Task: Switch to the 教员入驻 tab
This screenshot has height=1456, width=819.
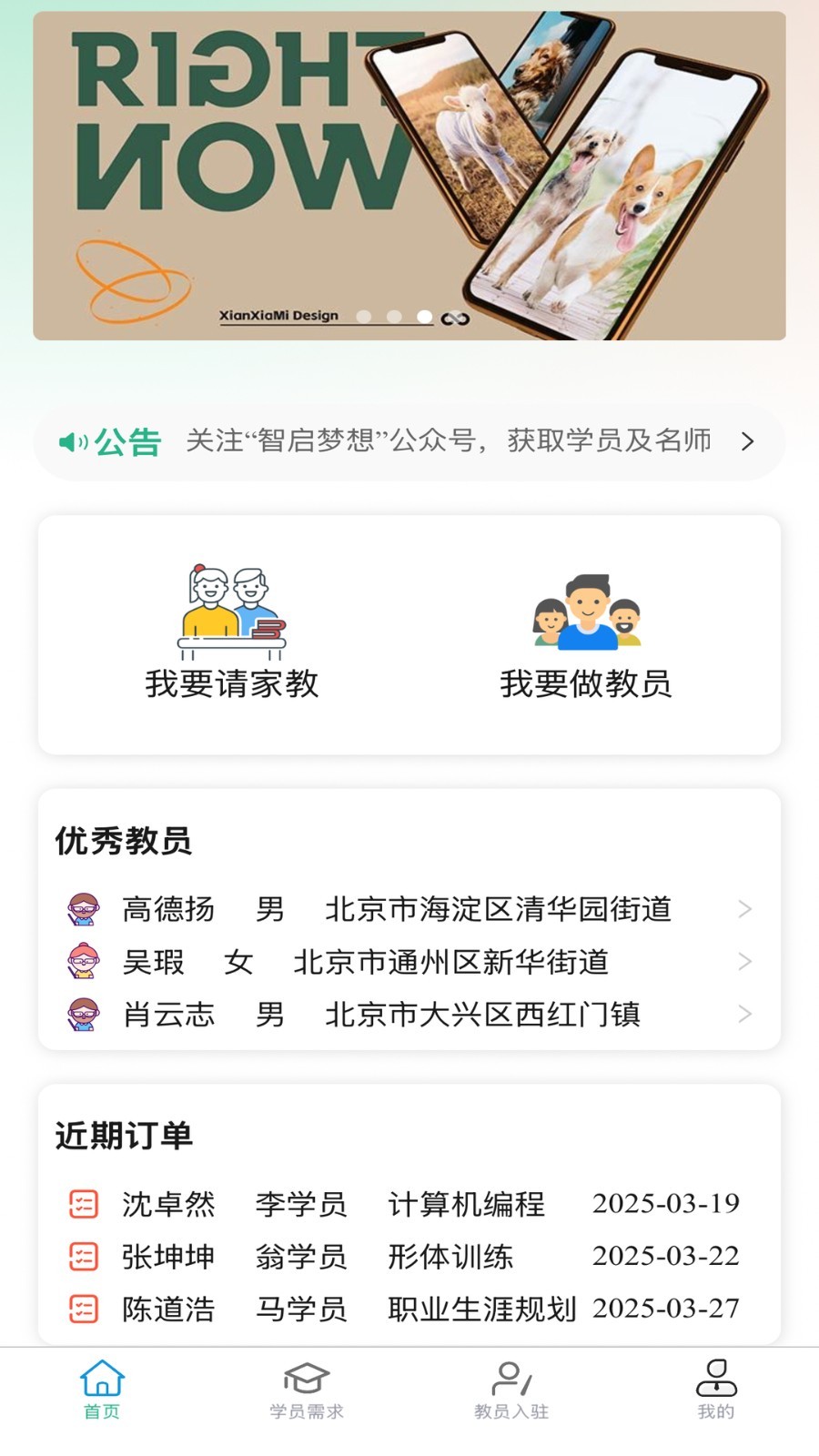Action: click(x=511, y=1390)
